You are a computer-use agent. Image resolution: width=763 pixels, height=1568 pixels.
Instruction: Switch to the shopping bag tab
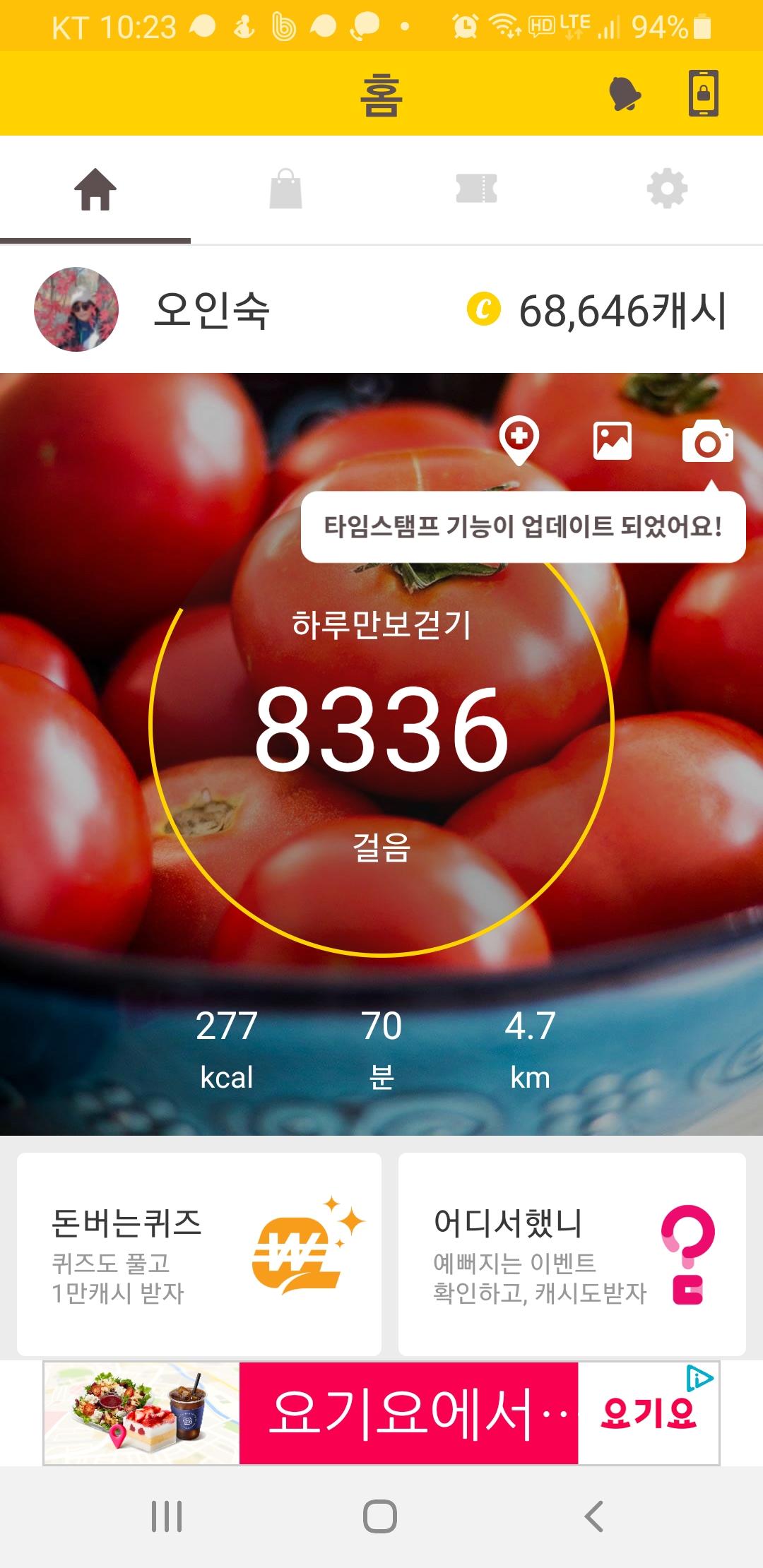coord(286,189)
